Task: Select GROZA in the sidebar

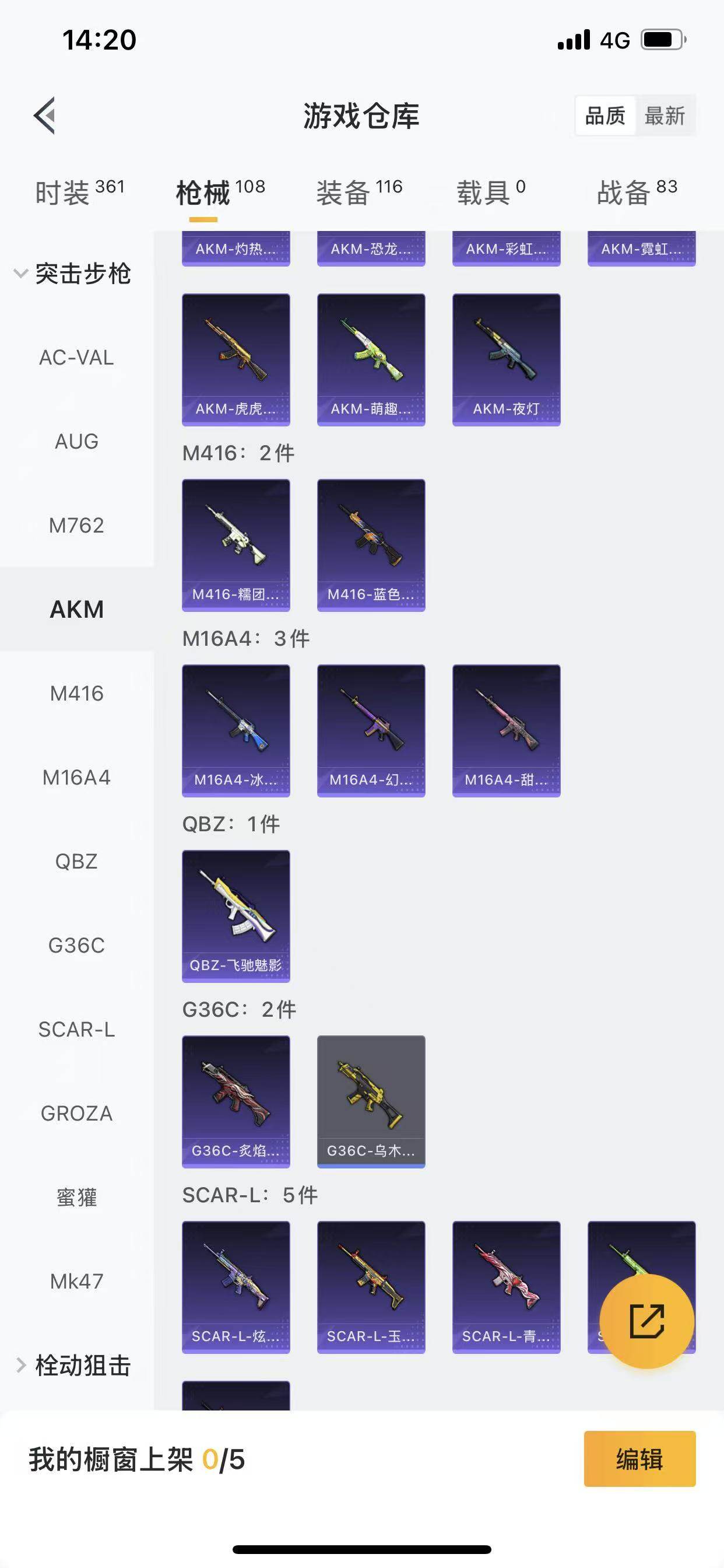Action: click(77, 1114)
